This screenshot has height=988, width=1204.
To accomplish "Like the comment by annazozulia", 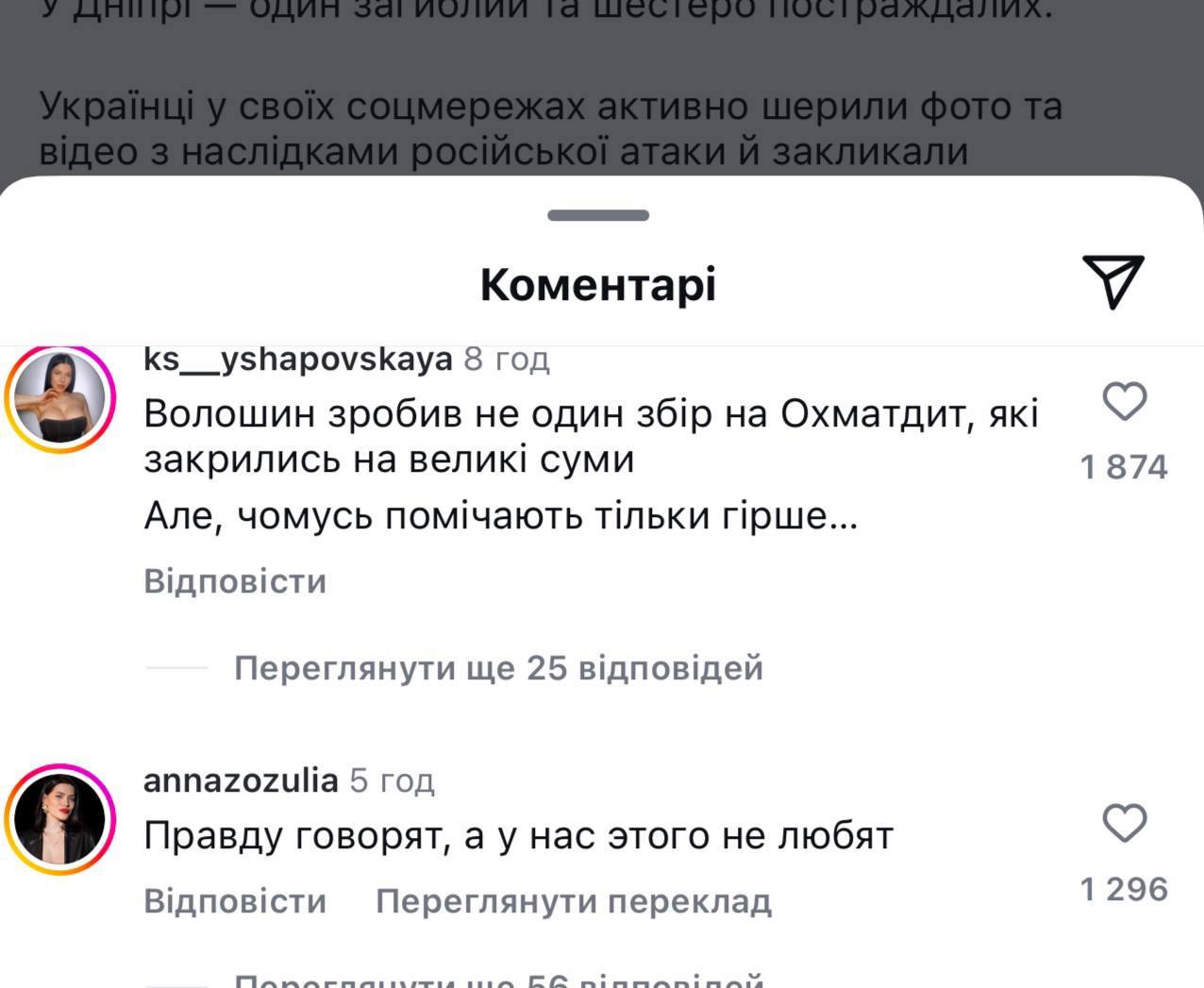I will pos(1125,824).
